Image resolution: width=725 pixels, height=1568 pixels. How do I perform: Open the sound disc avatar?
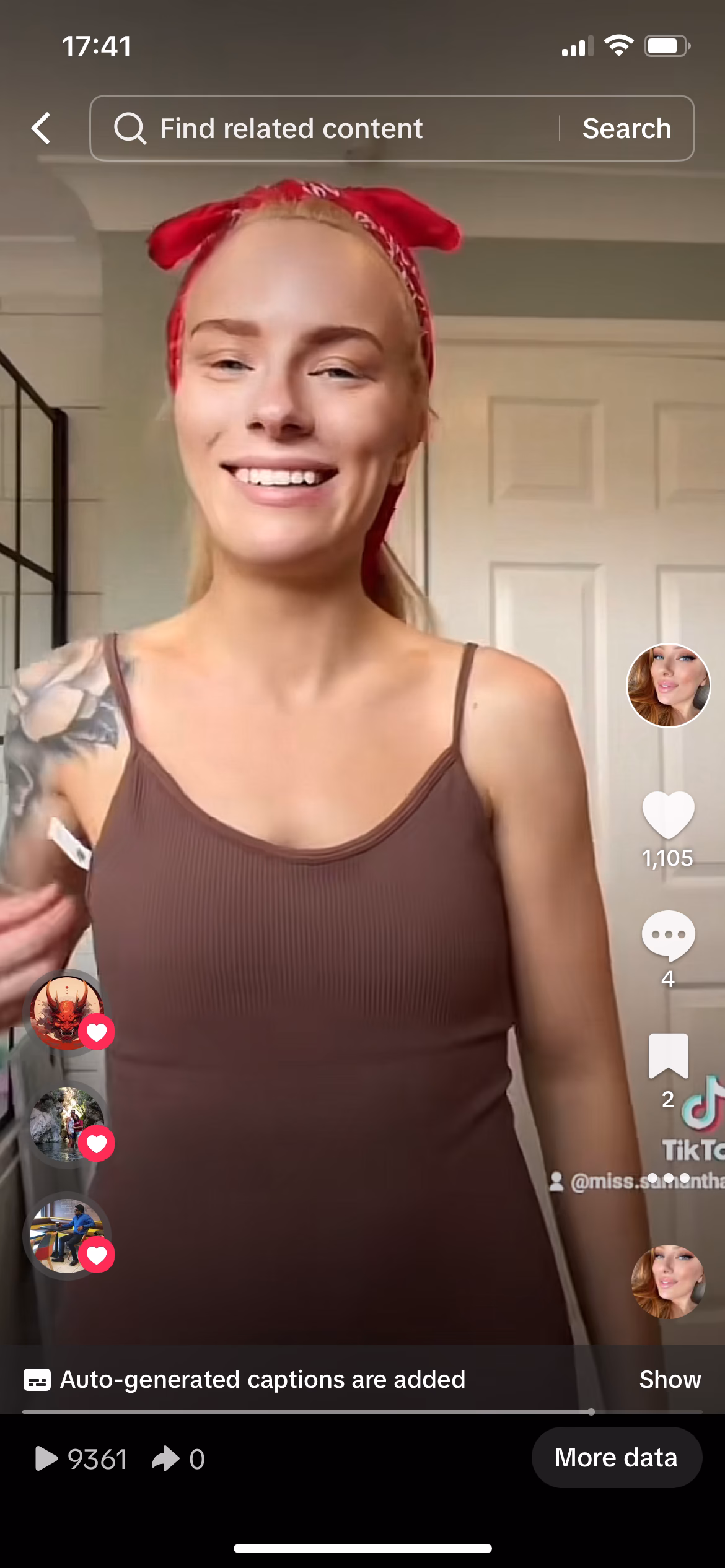pyautogui.click(x=668, y=1281)
